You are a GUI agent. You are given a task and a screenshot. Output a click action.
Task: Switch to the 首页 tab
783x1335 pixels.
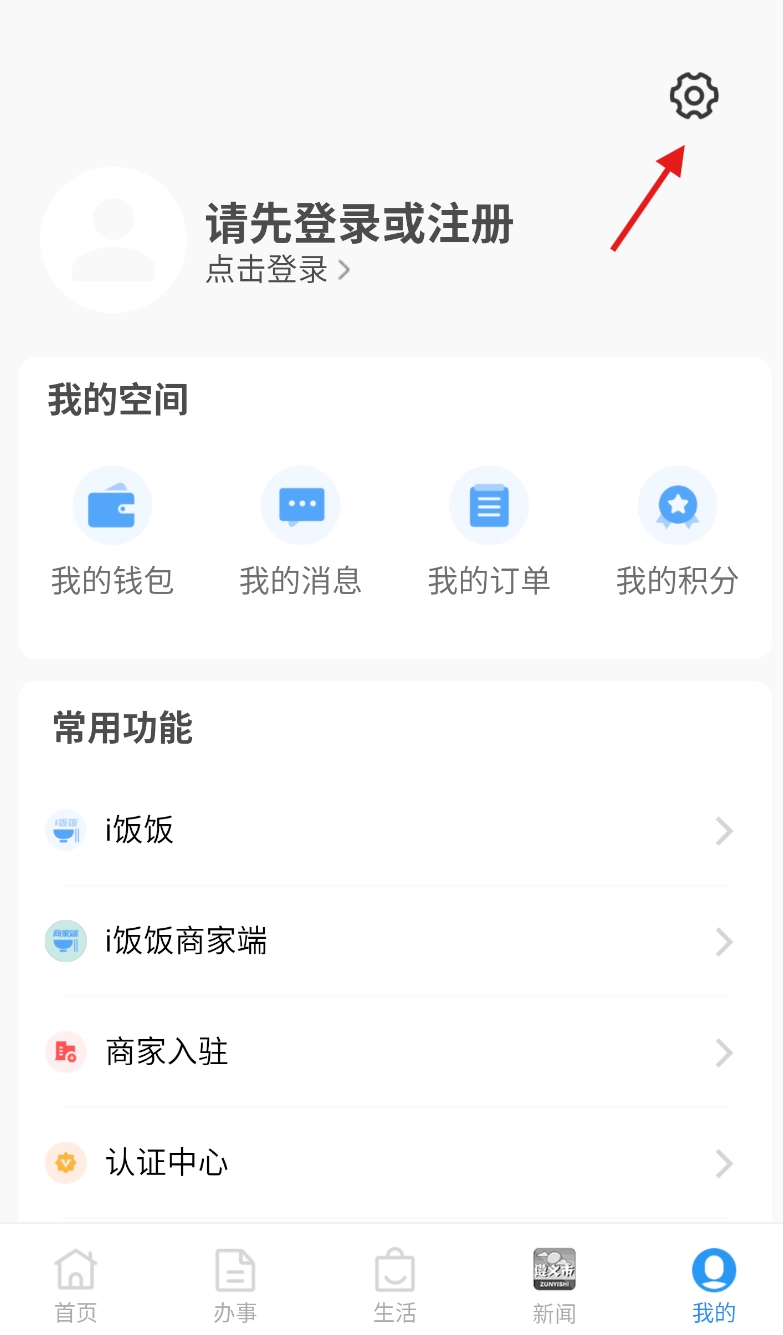click(x=76, y=1285)
